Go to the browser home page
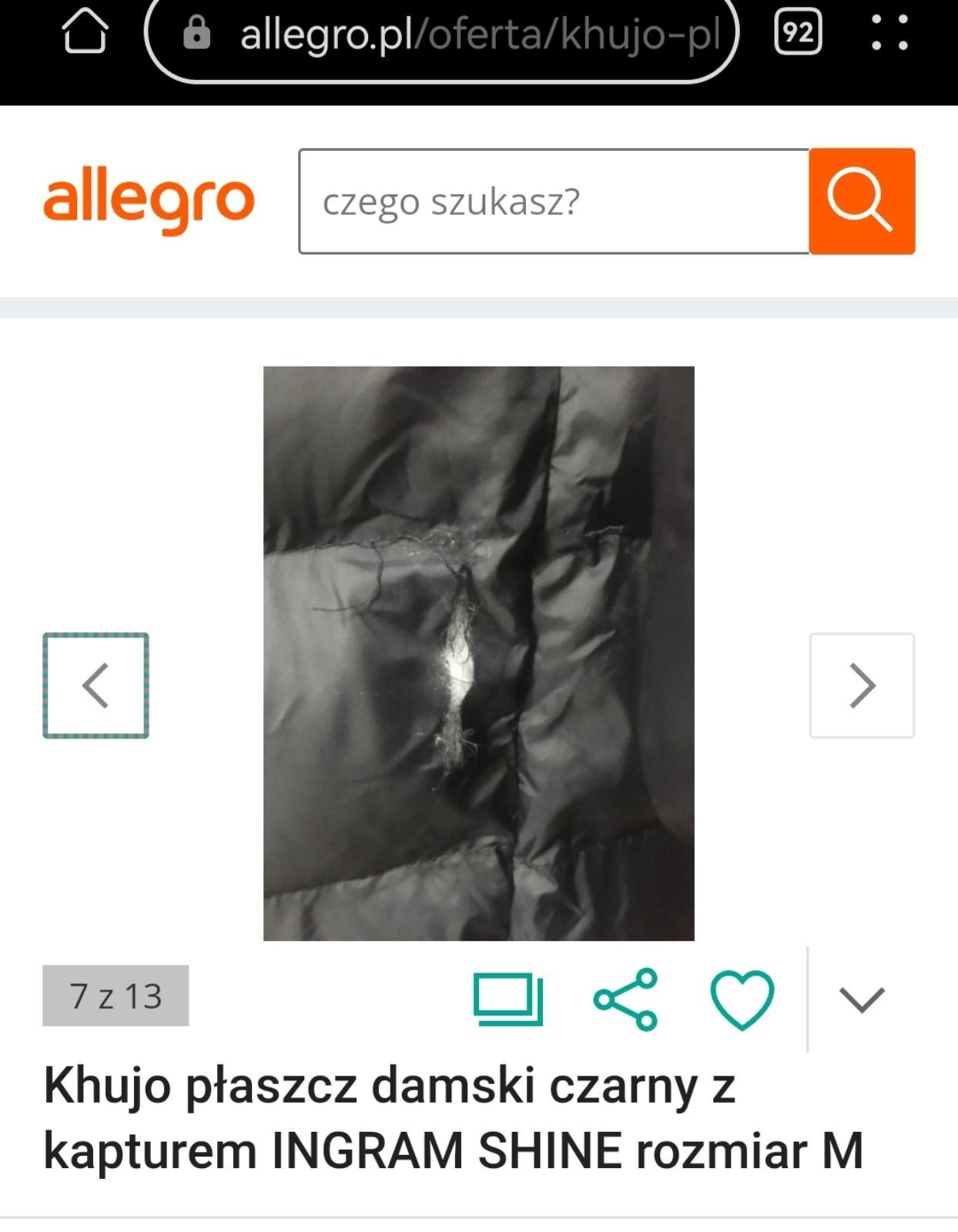Viewport: 958px width, 1232px height. (85, 32)
